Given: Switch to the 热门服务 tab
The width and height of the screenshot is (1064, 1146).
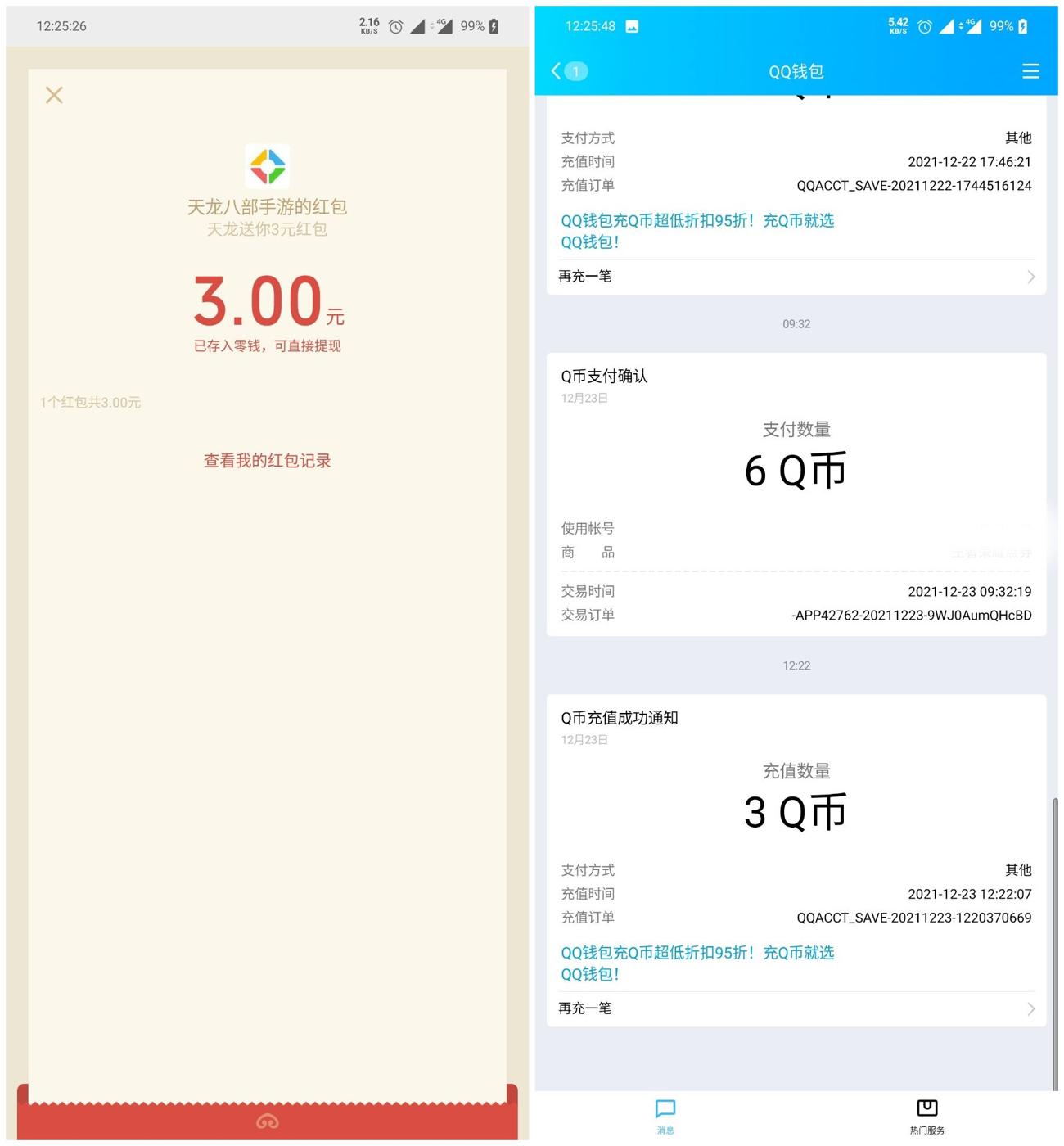Looking at the screenshot, I should pyautogui.click(x=926, y=1115).
